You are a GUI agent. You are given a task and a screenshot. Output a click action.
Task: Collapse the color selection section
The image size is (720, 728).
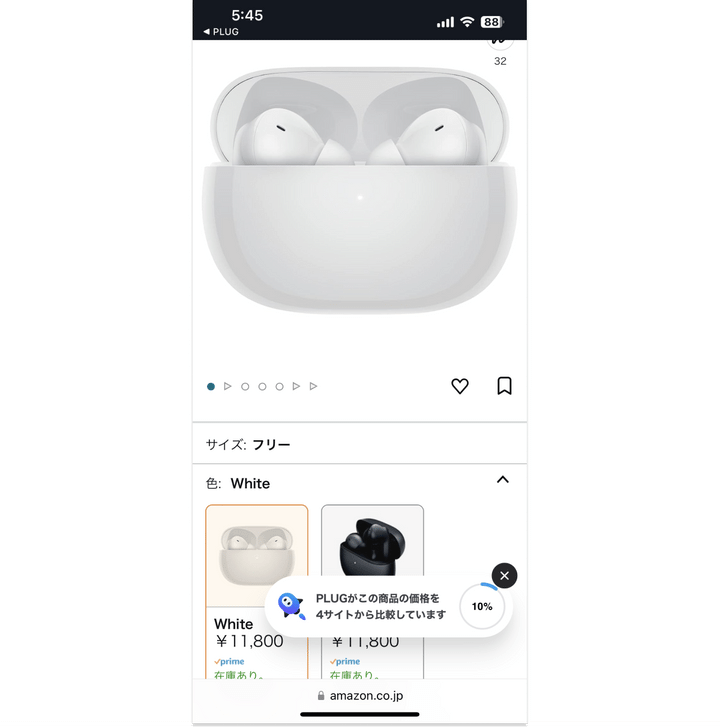tap(502, 480)
